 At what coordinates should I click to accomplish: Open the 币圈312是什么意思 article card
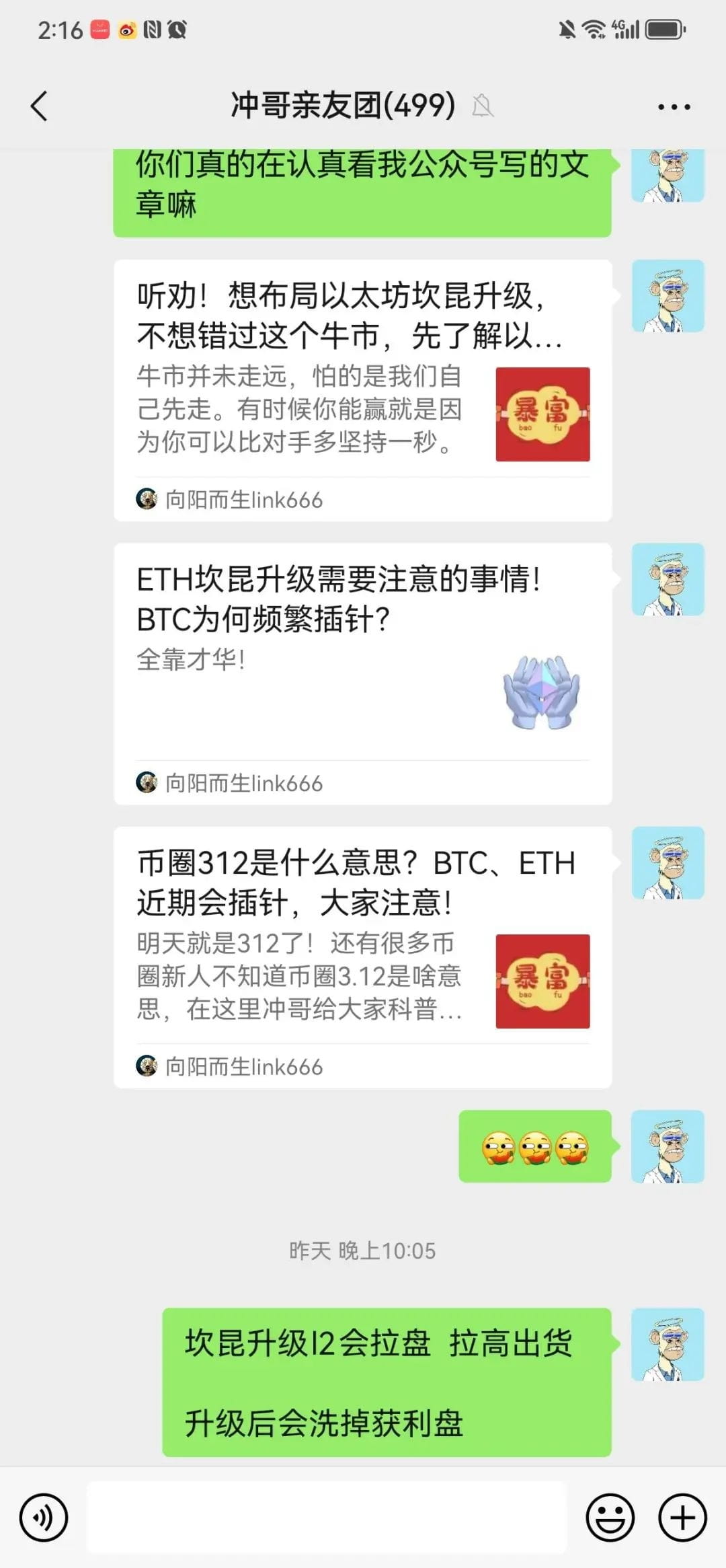point(362,957)
